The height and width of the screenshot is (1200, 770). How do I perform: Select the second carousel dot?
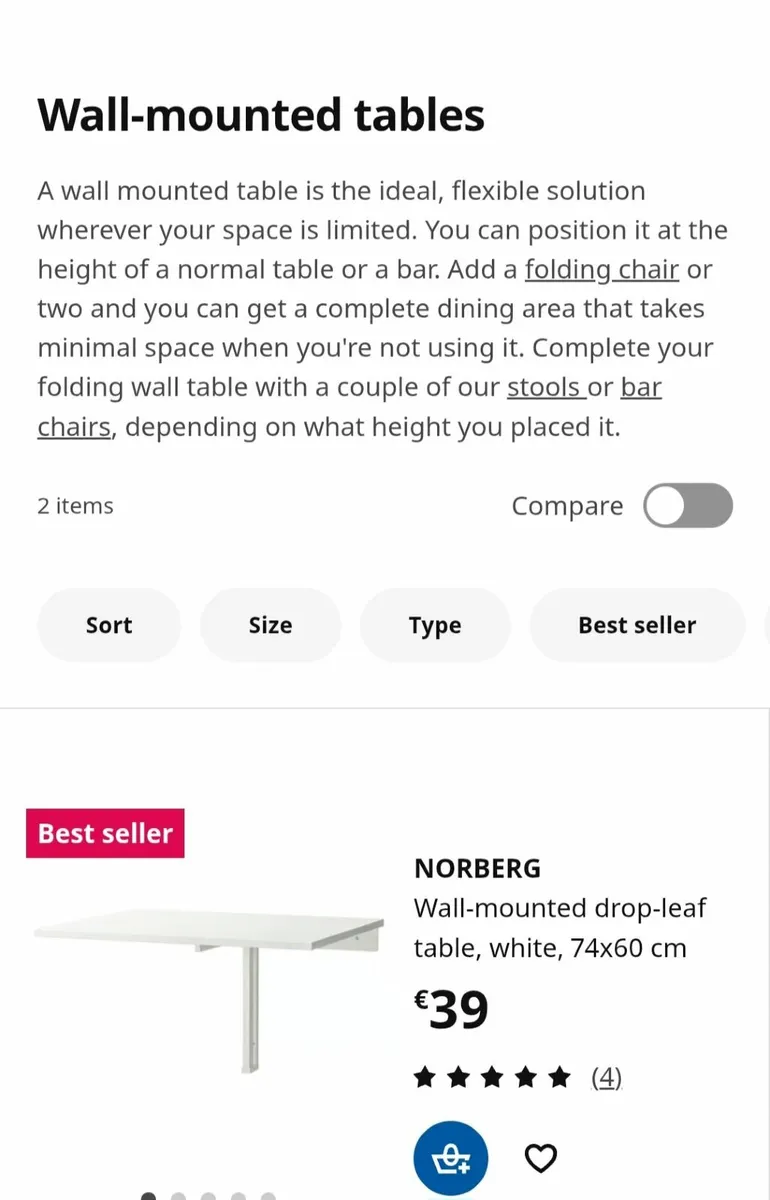(x=178, y=1196)
